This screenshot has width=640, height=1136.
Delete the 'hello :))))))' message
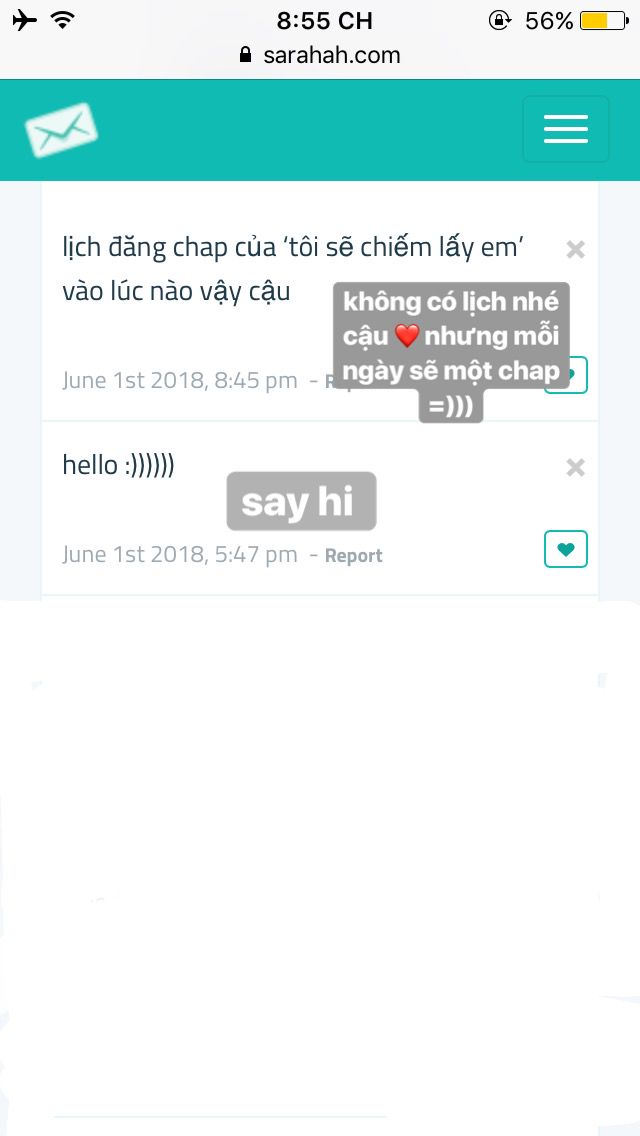[x=575, y=468]
